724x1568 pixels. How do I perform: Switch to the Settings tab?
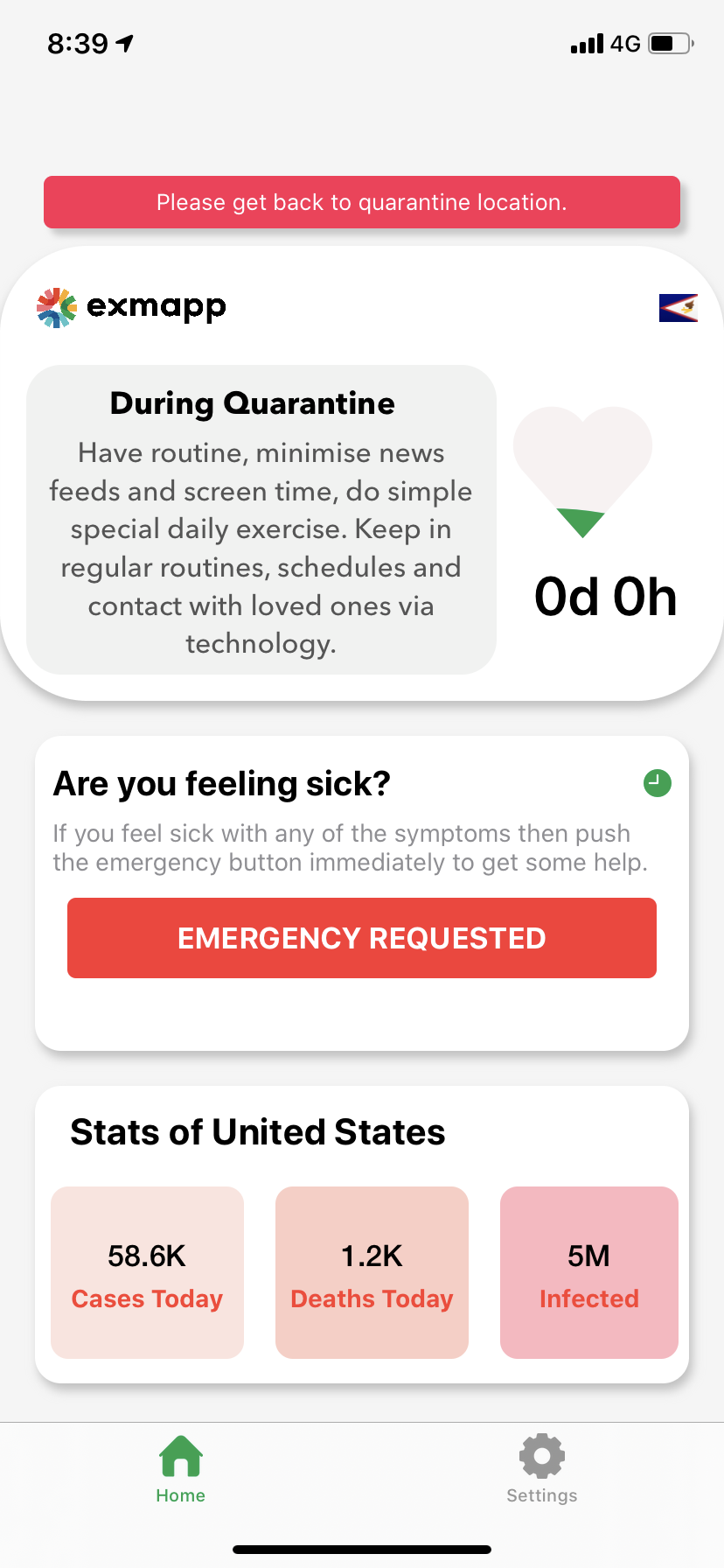(542, 1470)
